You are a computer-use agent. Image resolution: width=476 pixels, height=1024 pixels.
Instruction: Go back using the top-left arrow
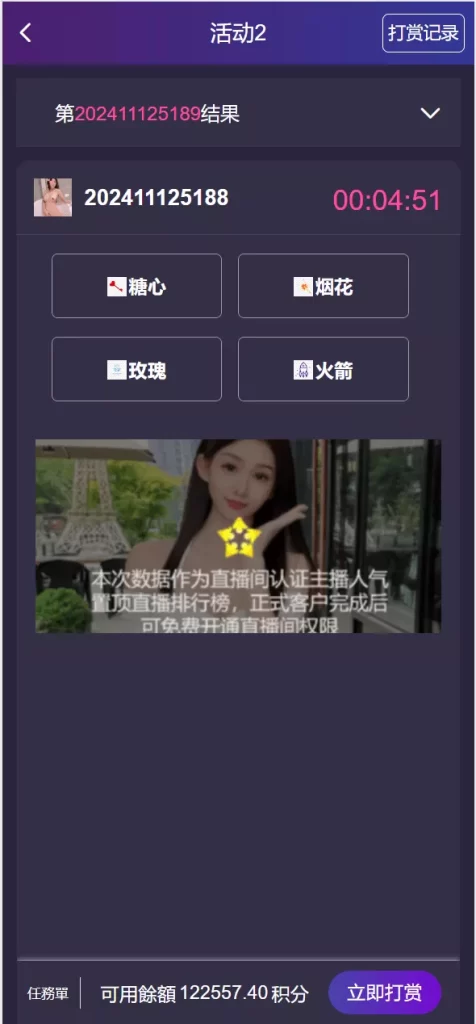[25, 33]
